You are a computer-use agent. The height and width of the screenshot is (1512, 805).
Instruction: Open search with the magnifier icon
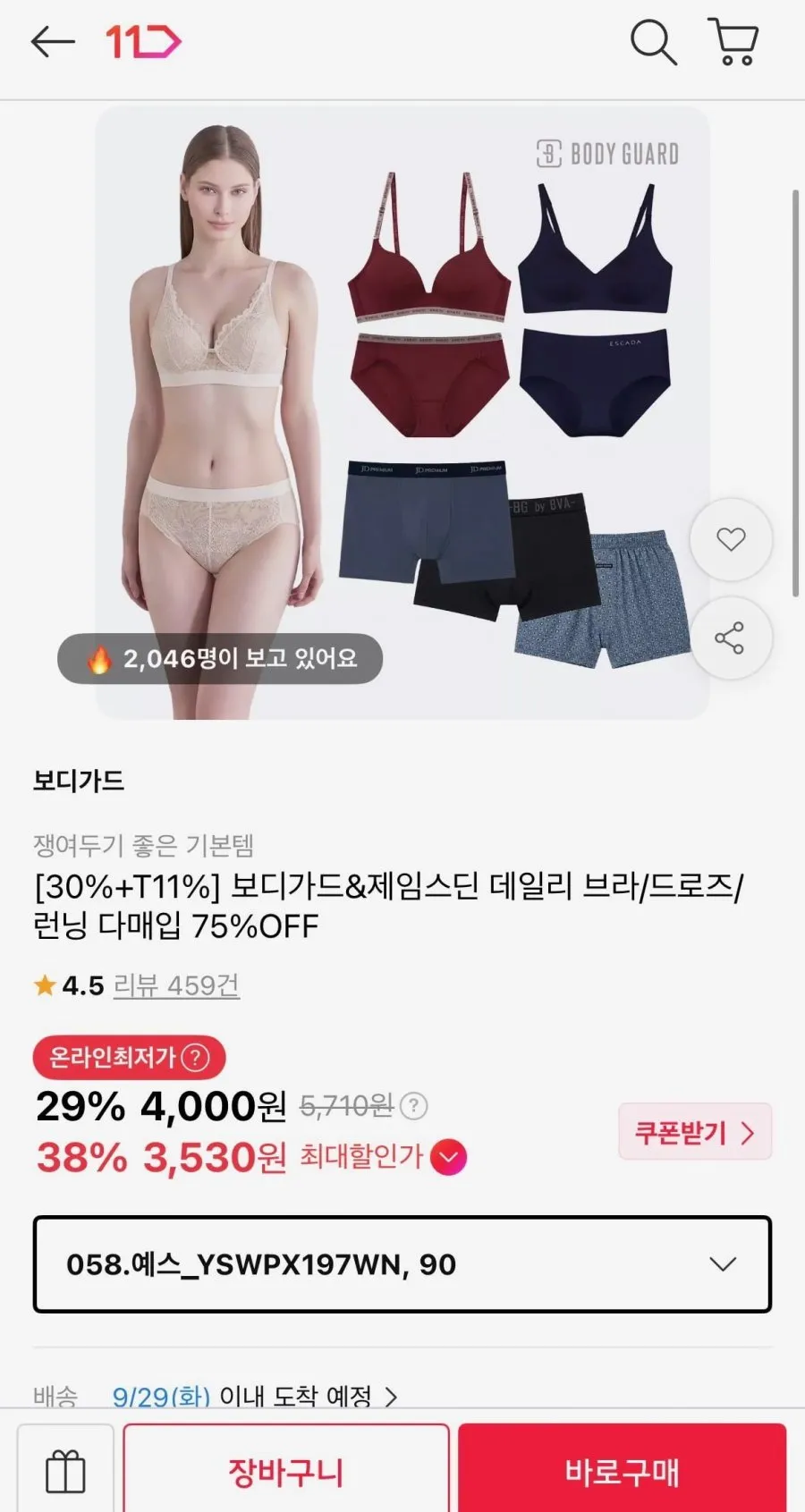(653, 42)
